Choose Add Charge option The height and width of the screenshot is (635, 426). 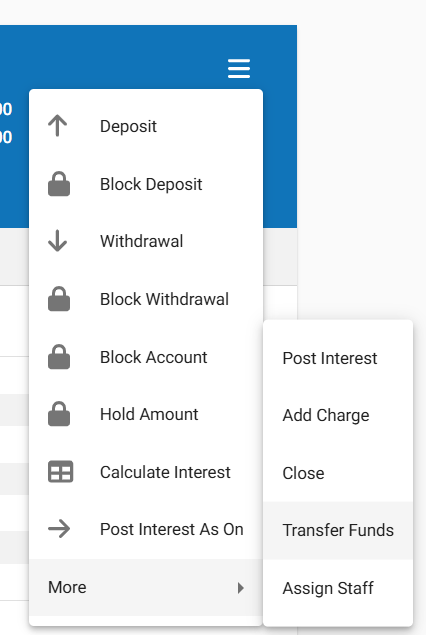338,415
